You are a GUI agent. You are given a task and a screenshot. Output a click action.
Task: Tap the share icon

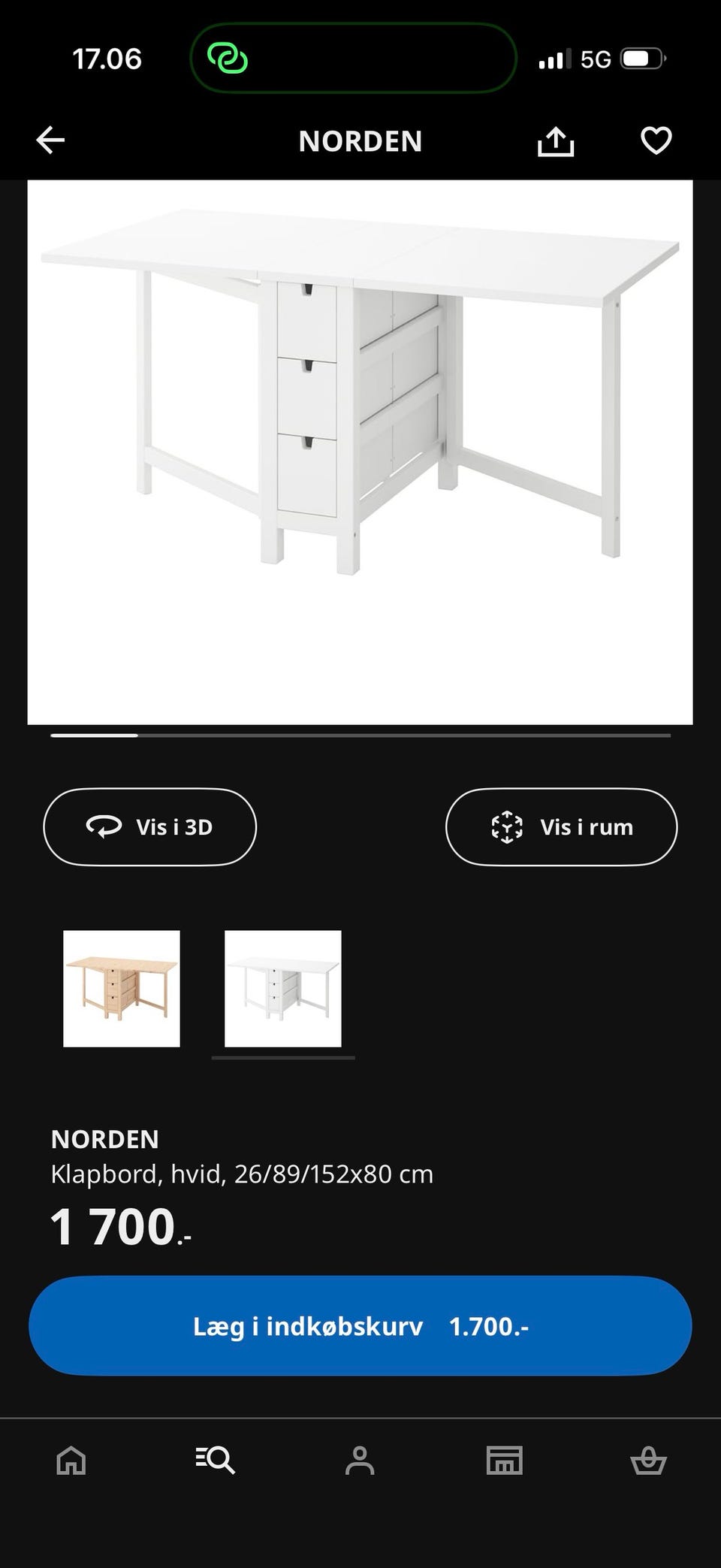(x=556, y=140)
